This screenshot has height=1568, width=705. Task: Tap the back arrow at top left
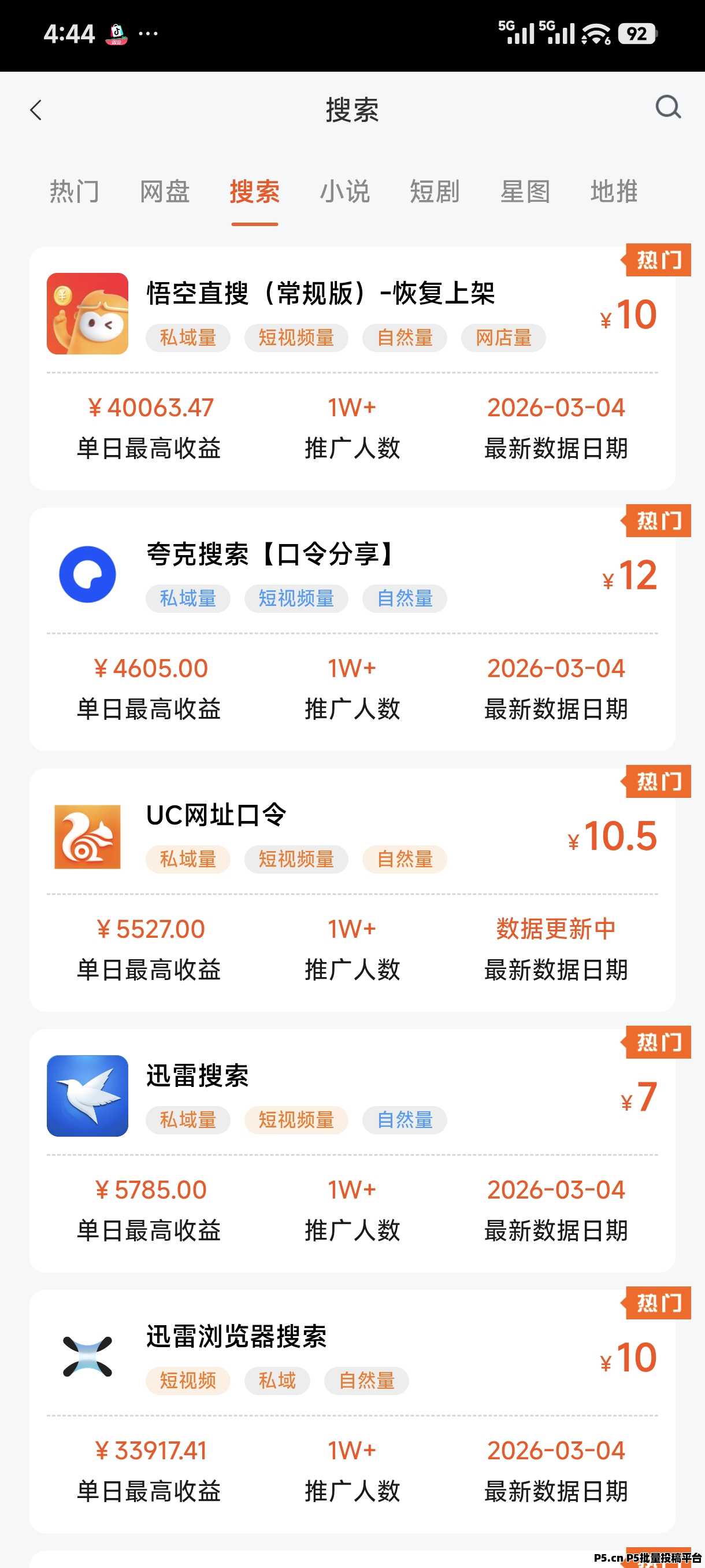pos(36,110)
